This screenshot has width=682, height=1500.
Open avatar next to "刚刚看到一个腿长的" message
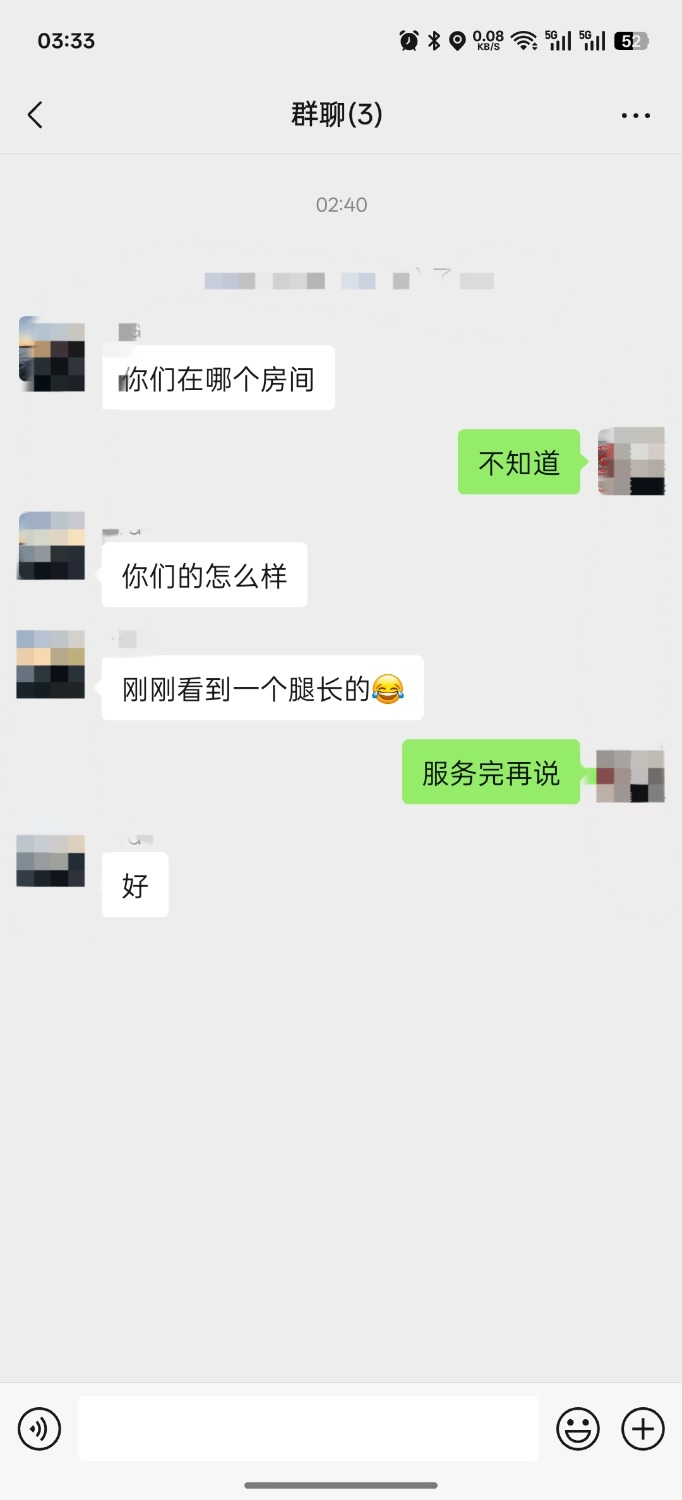51,664
